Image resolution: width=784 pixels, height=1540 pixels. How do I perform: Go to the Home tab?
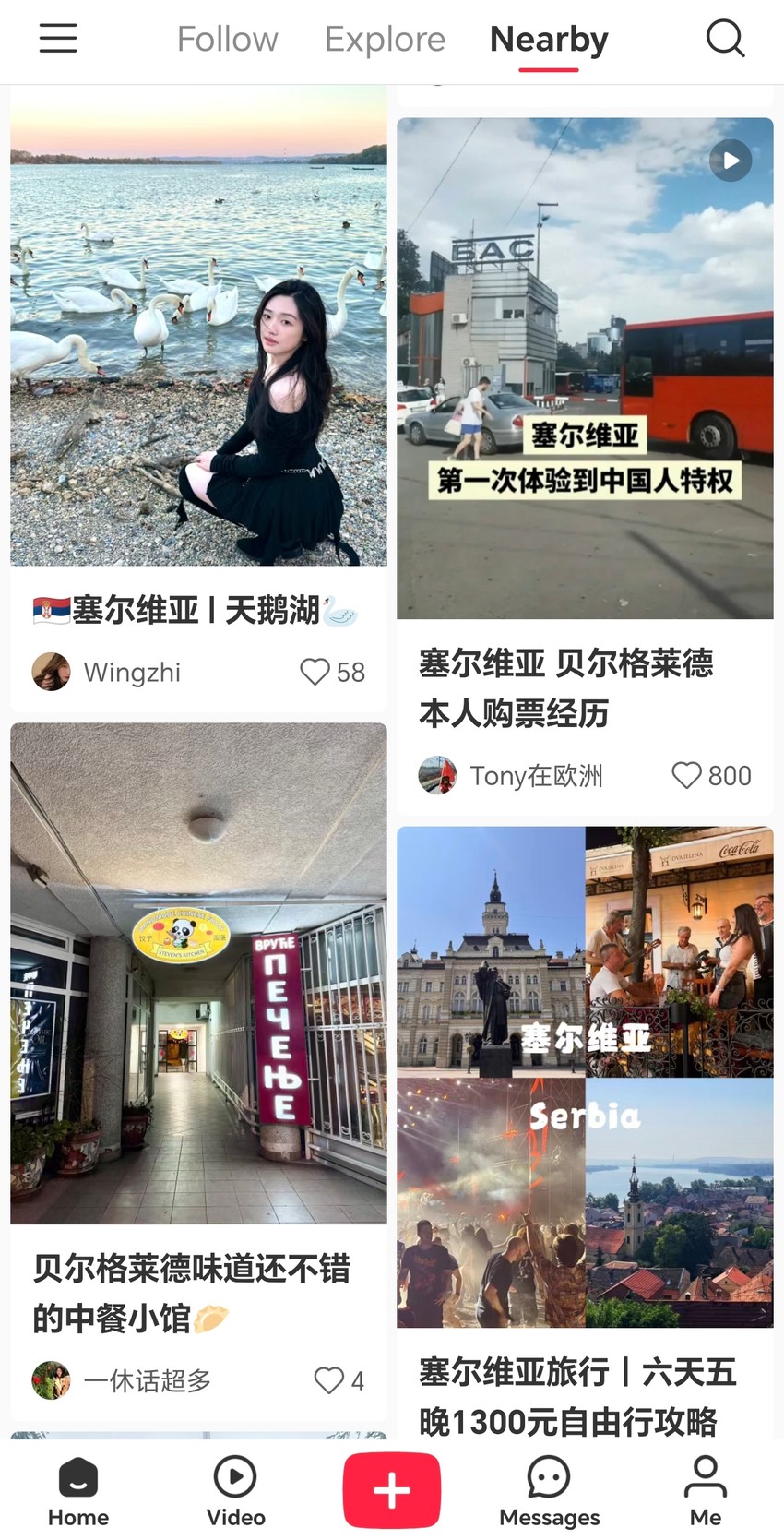(x=78, y=1491)
